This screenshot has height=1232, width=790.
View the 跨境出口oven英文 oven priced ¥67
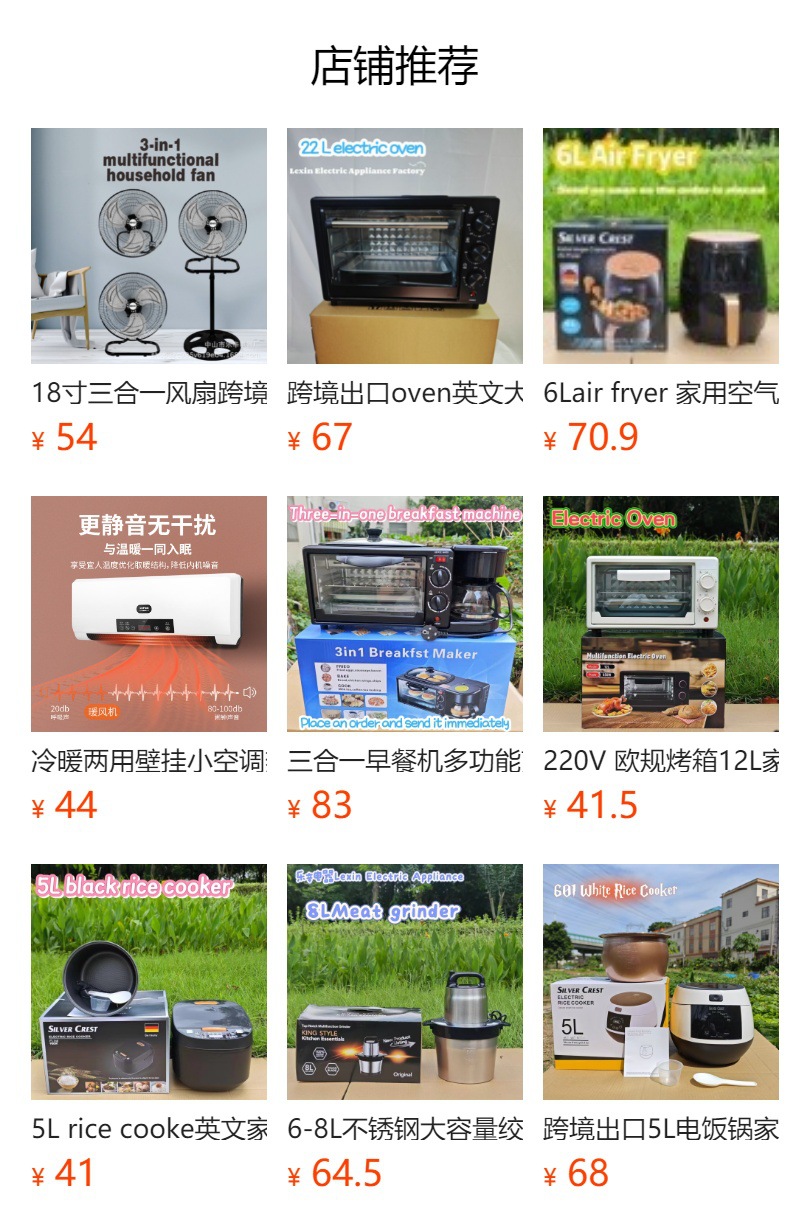405,292
